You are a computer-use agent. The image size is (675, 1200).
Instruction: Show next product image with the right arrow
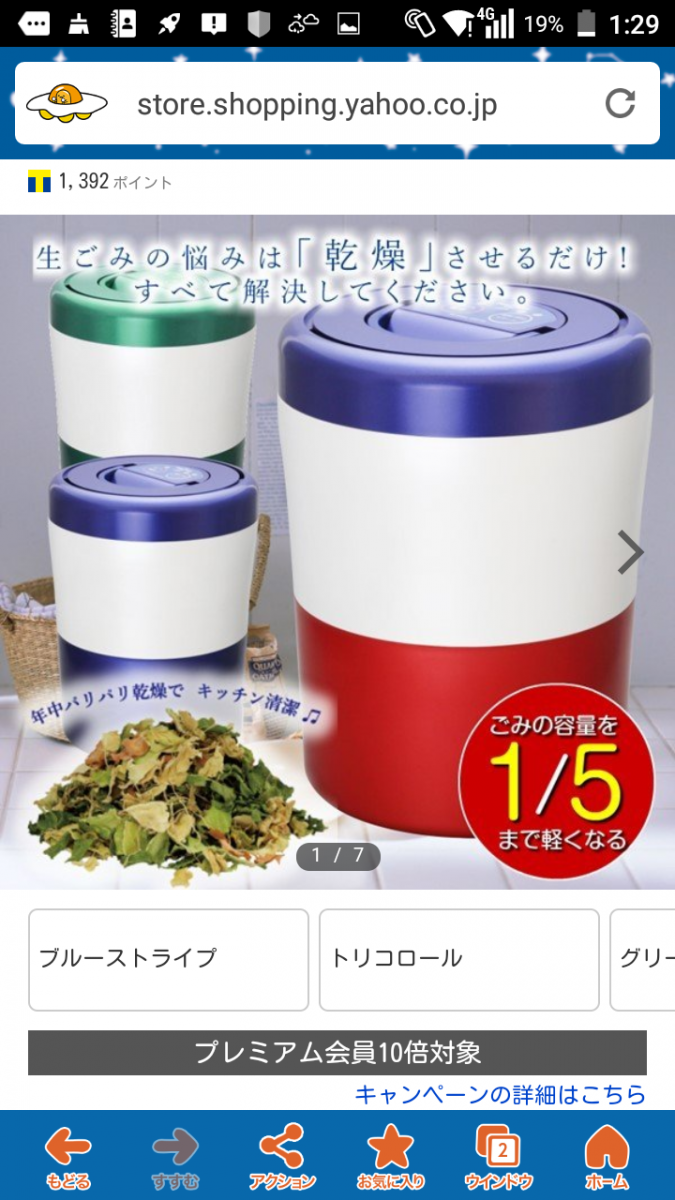click(630, 552)
